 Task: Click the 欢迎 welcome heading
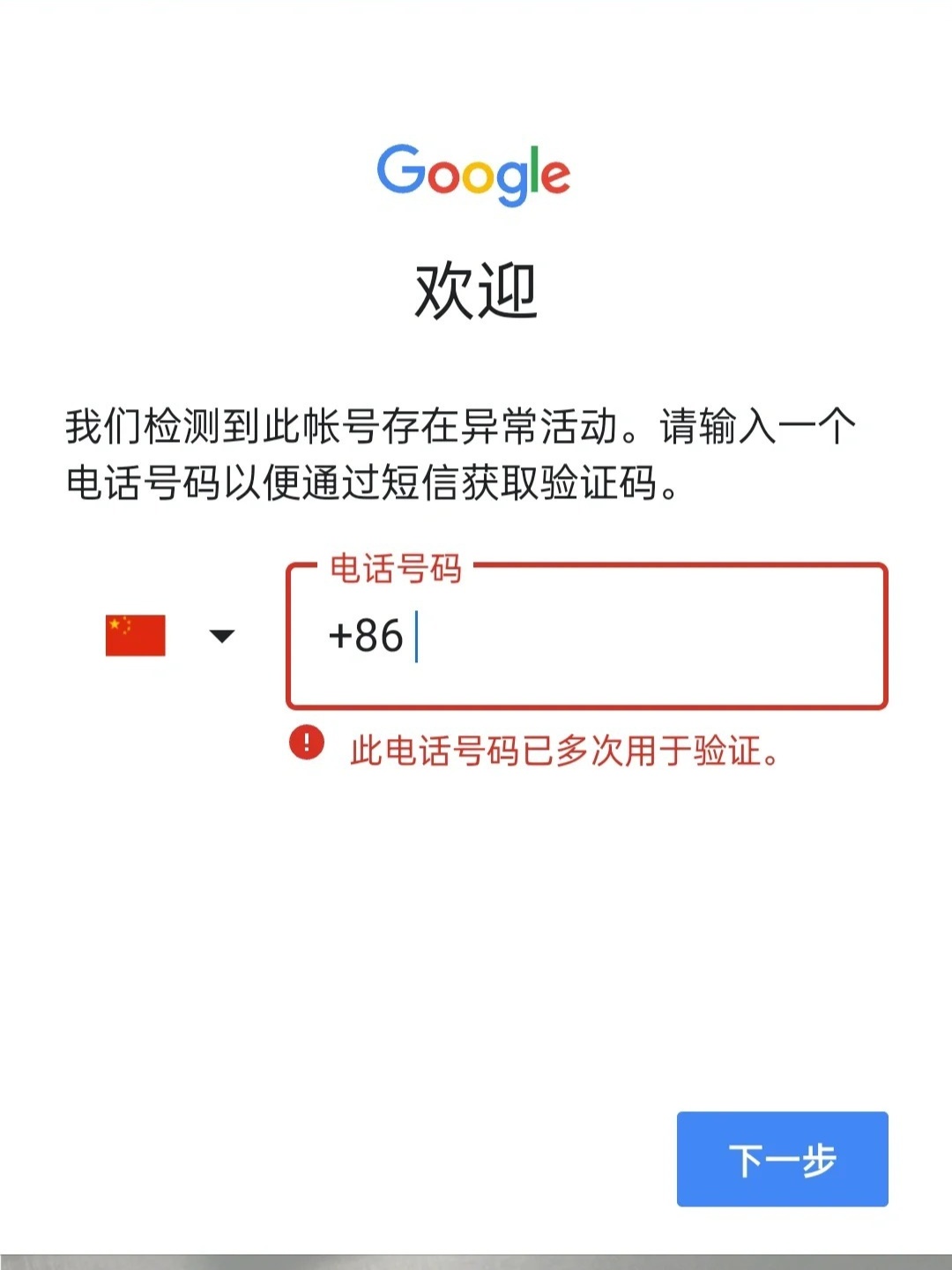(474, 289)
